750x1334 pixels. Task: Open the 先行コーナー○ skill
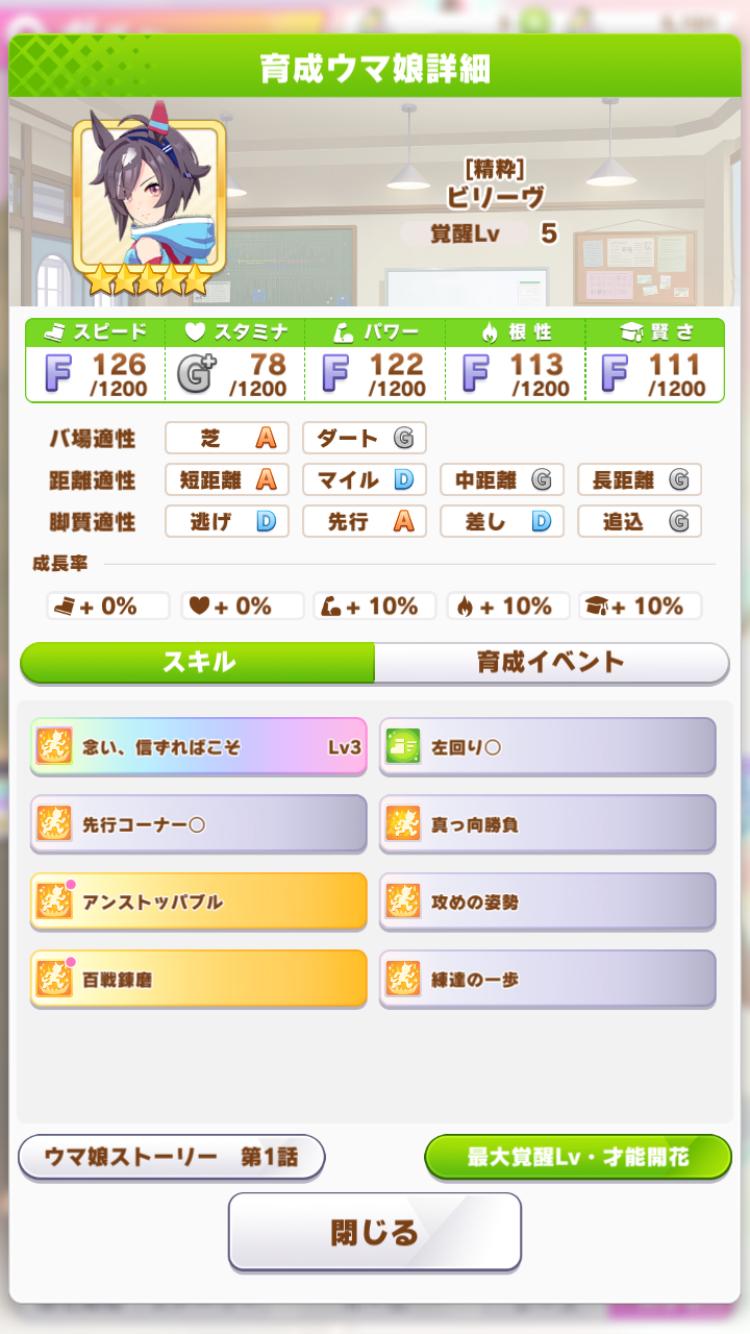(198, 825)
